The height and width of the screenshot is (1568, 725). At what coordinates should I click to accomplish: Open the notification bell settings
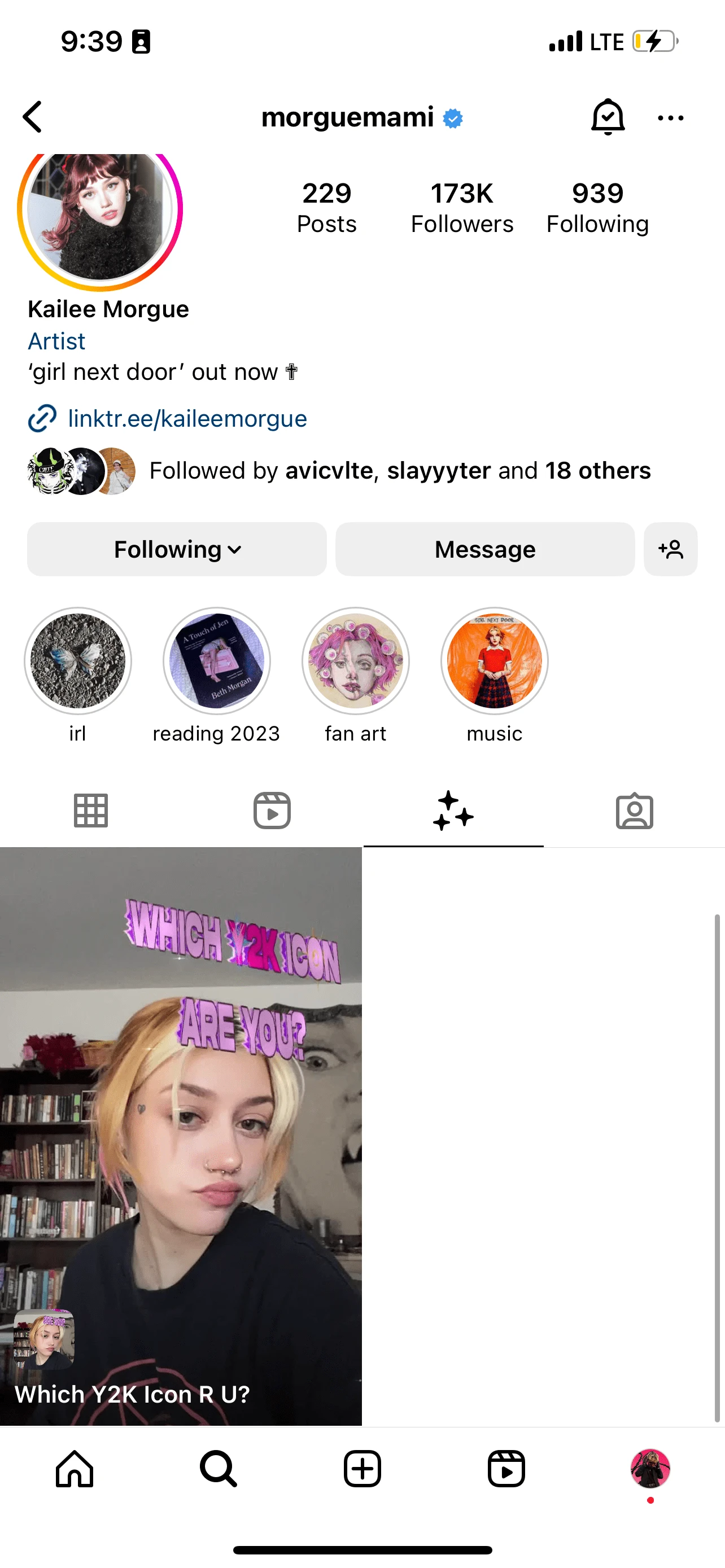(x=608, y=117)
